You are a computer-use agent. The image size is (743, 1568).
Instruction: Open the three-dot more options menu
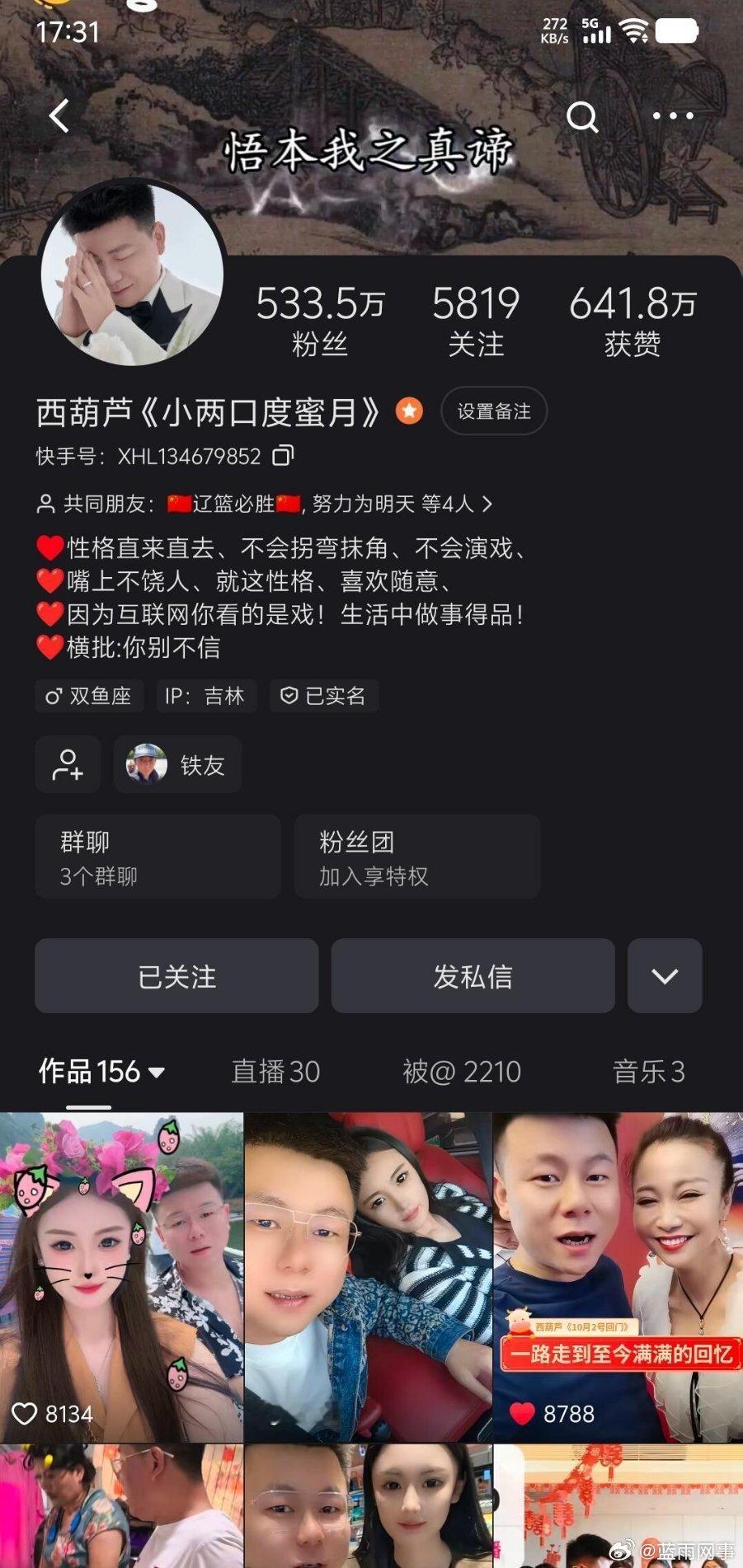coord(672,116)
